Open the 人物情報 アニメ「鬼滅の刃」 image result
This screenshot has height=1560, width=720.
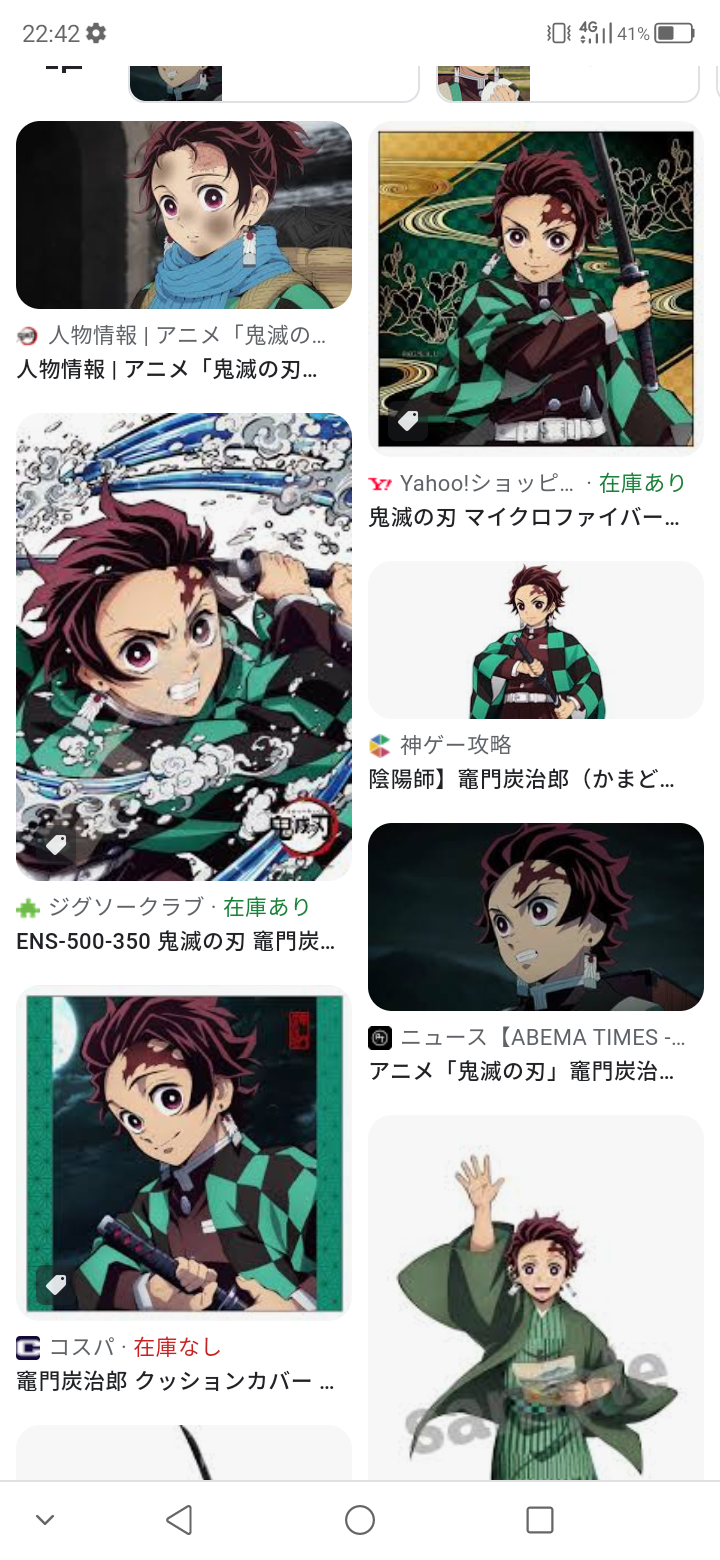(184, 214)
